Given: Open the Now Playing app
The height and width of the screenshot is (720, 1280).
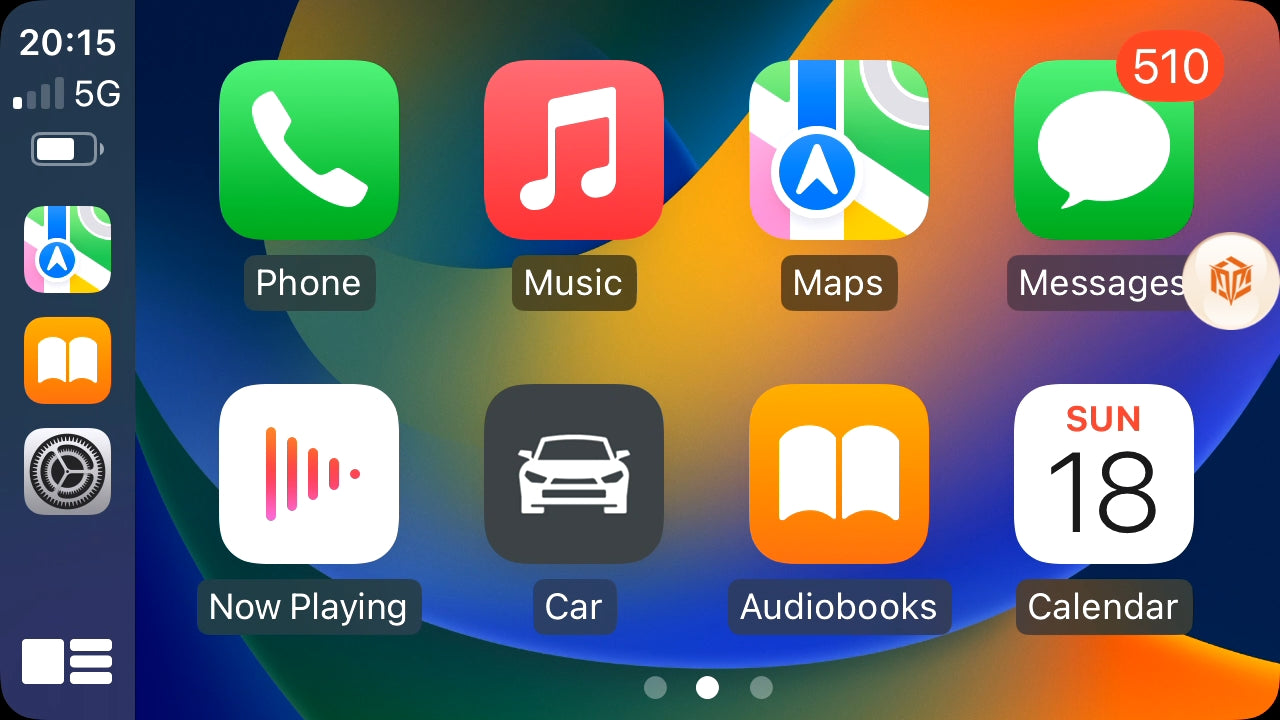Looking at the screenshot, I should click(308, 474).
